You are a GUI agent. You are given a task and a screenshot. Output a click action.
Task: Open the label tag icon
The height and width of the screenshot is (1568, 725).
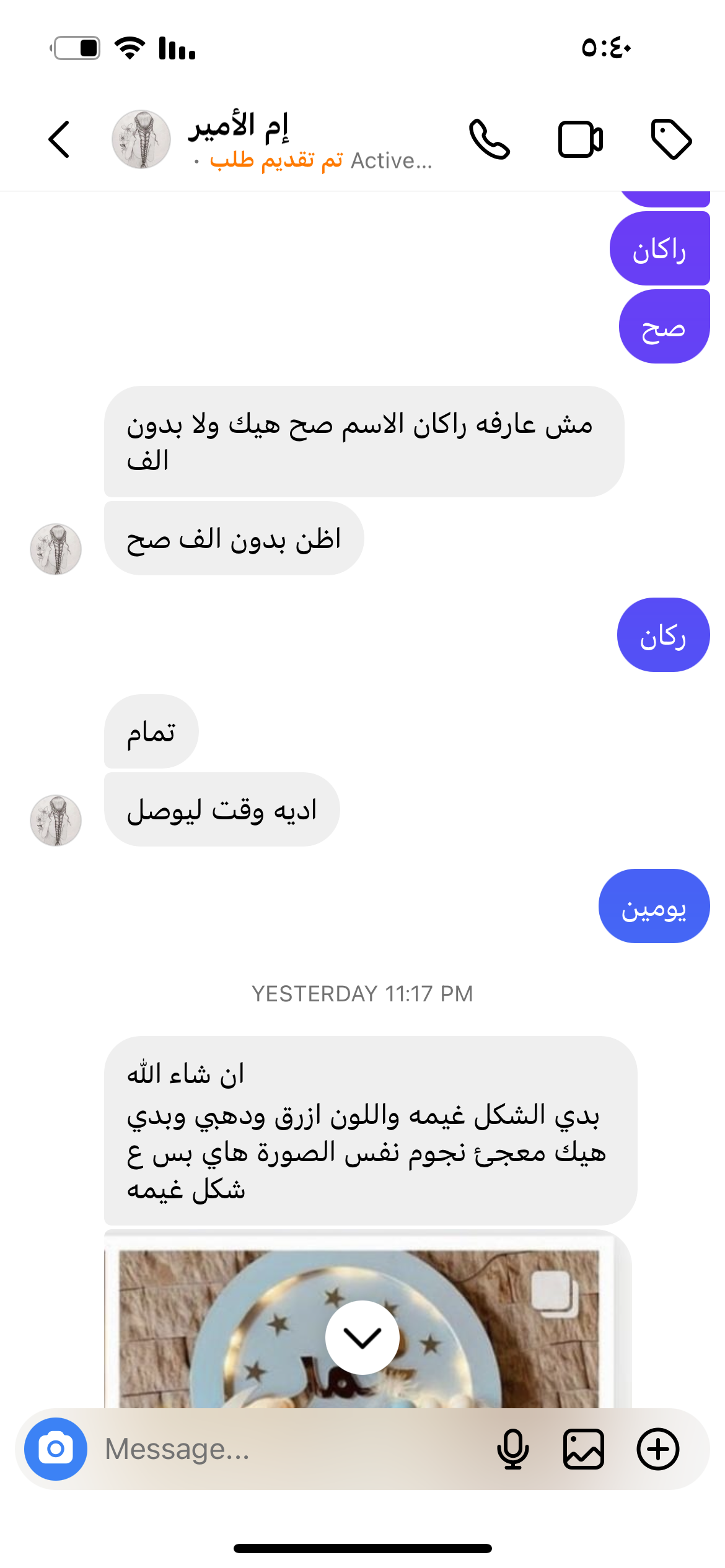671,139
